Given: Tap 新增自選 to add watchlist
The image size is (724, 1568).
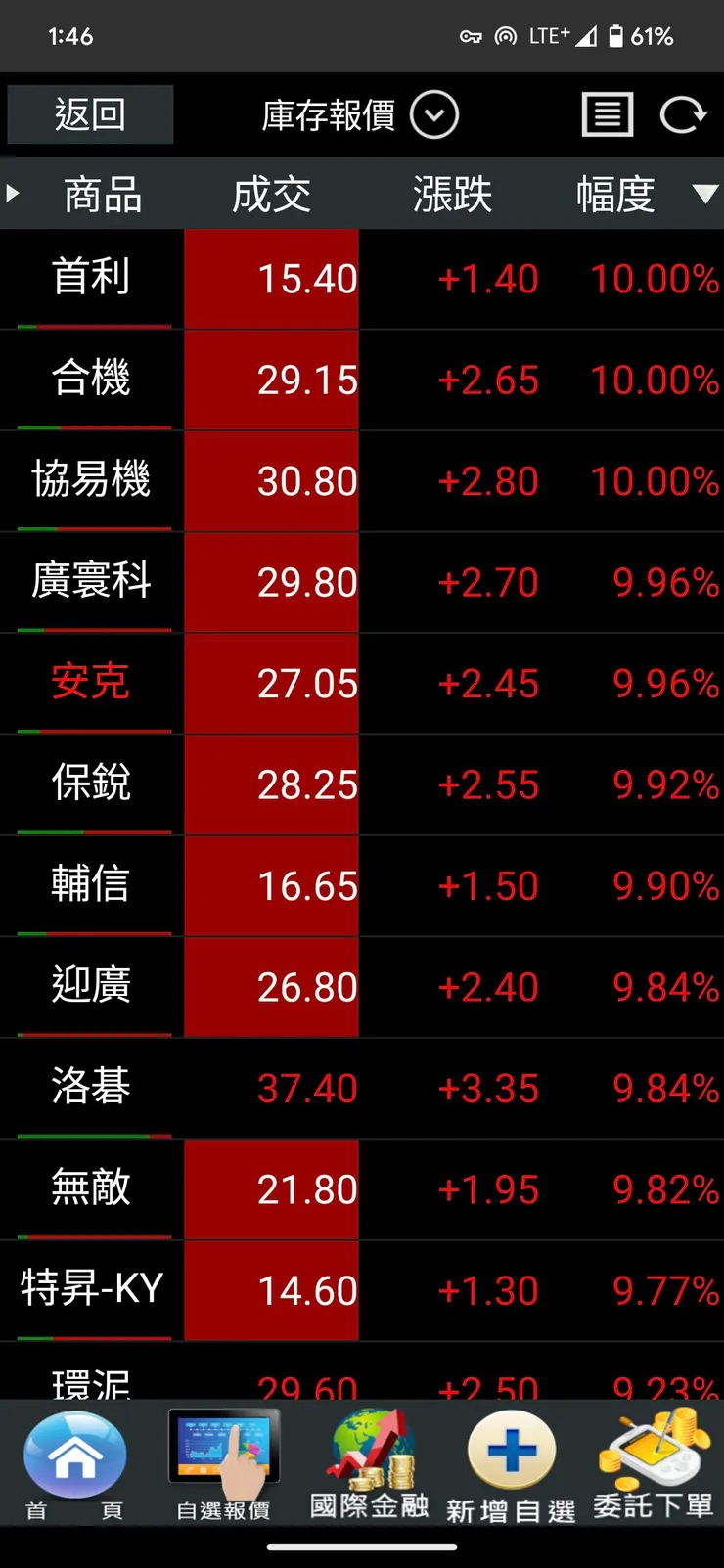Looking at the screenshot, I should coord(511,1464).
